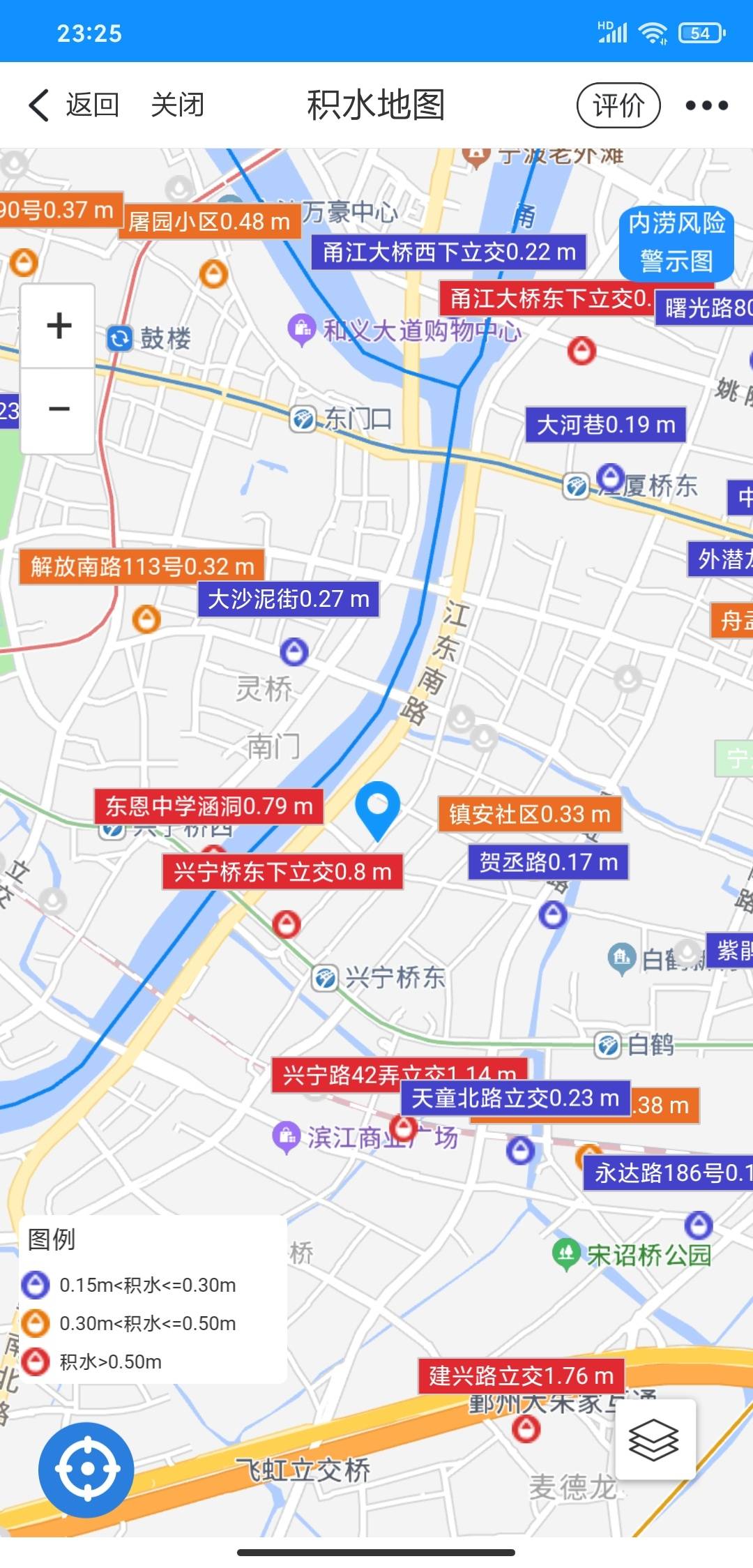Open the 内涝风险警示图 button
Screen dimensions: 753x1568
(676, 243)
